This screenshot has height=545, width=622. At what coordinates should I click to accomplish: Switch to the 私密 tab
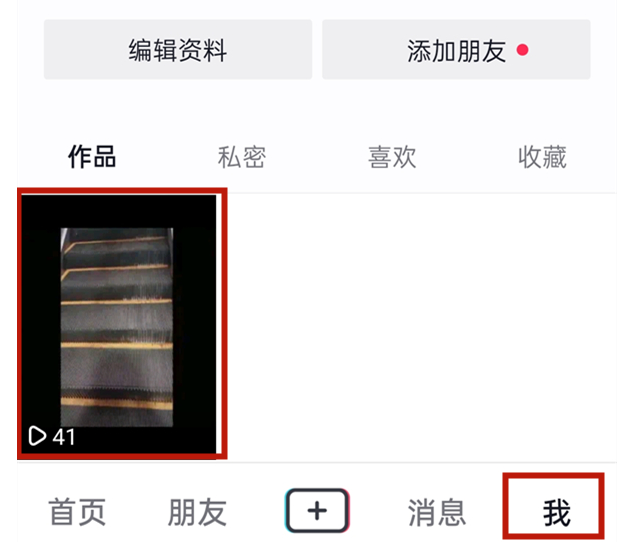point(242,157)
